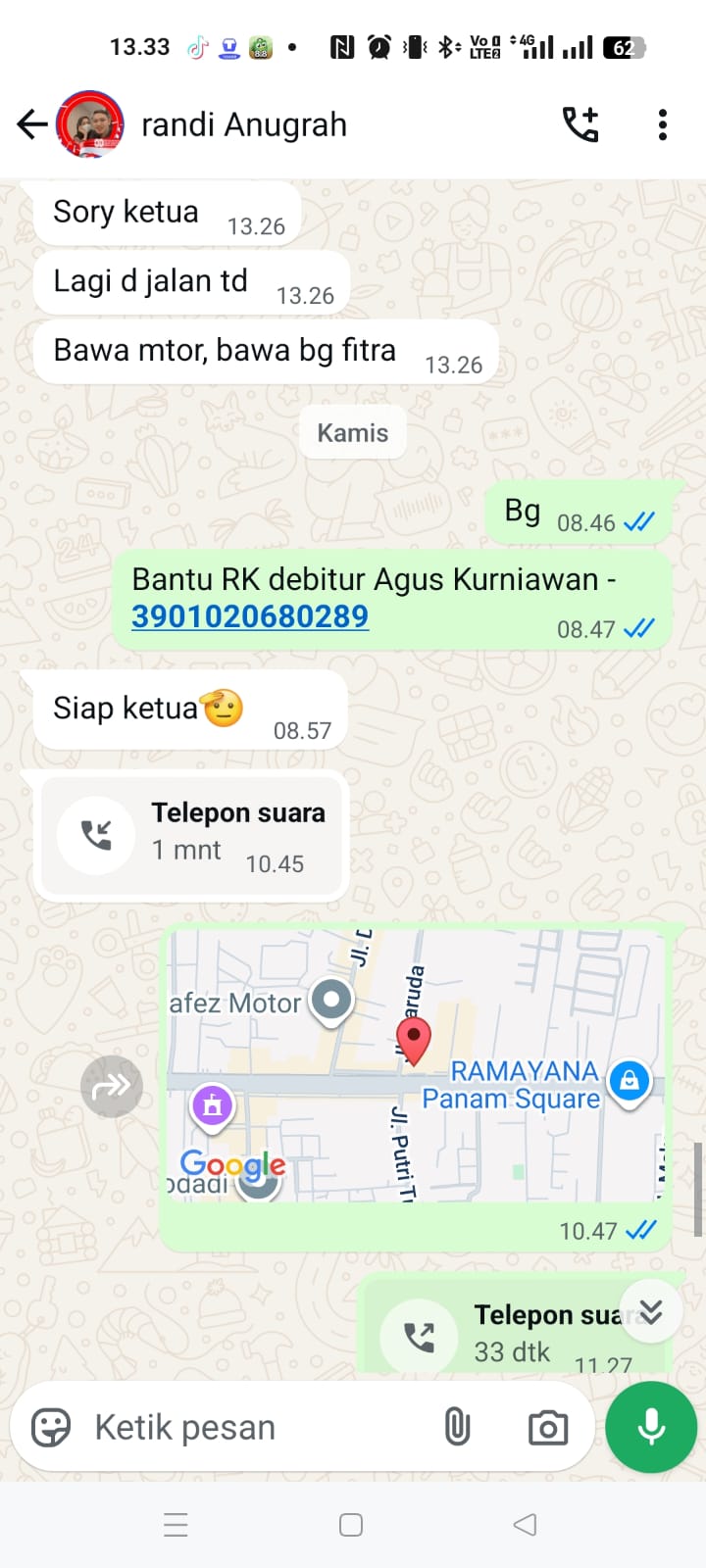This screenshot has height=1568, width=706.
Task: Start a call with randi Anugrah
Action: 580,124
